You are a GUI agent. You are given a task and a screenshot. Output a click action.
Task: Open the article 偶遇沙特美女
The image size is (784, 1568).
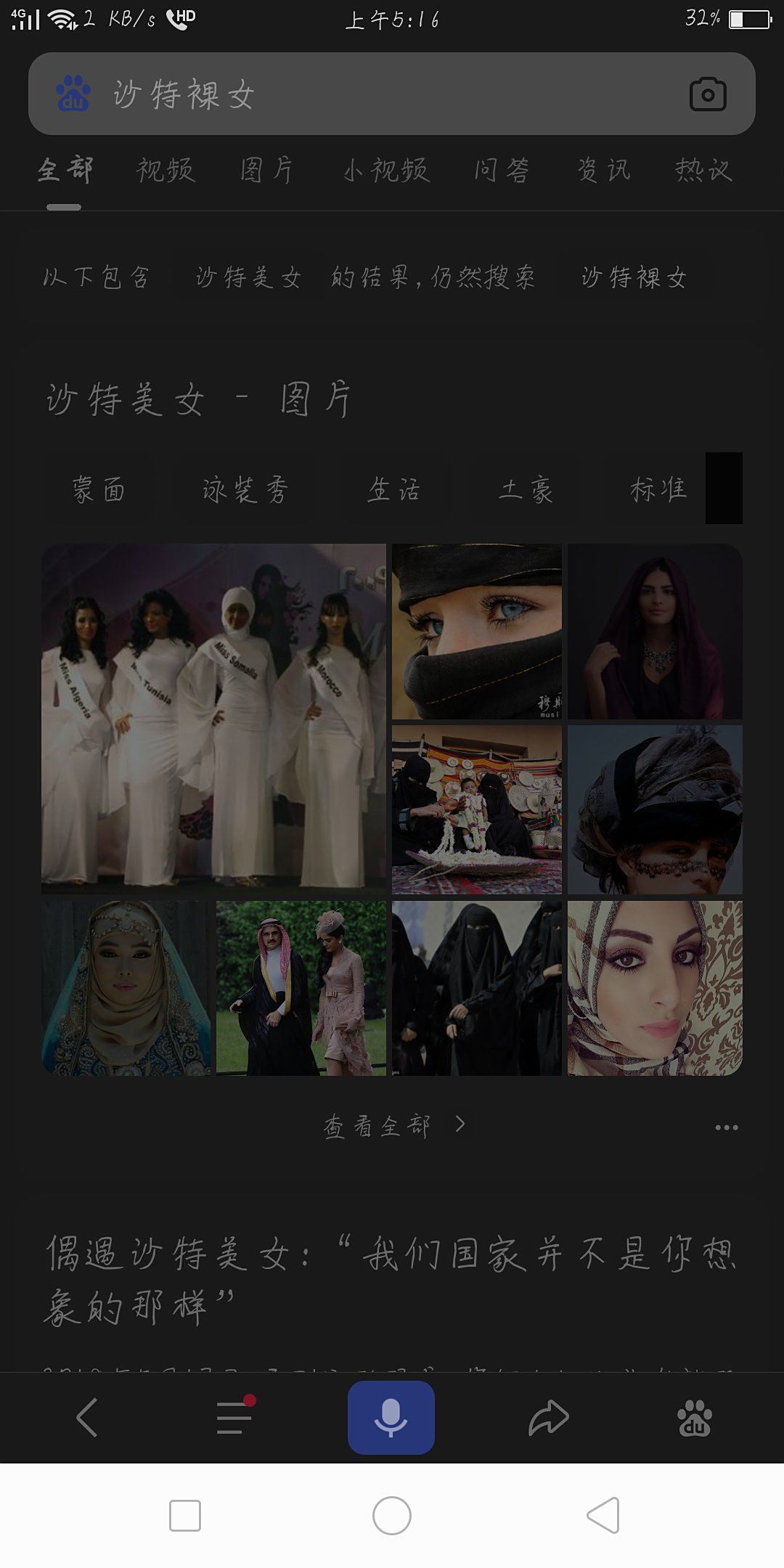[392, 1279]
